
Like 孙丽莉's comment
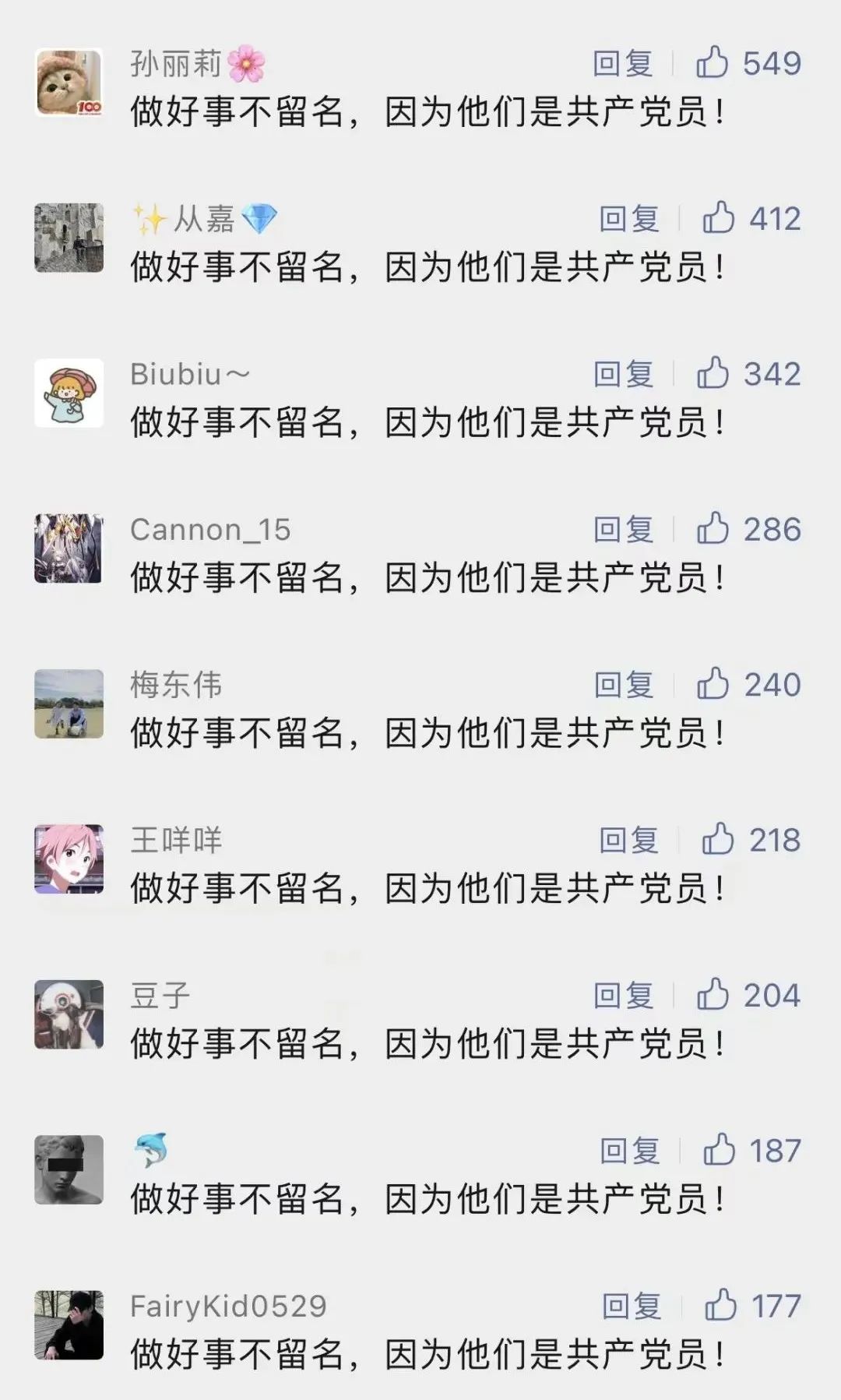713,62
